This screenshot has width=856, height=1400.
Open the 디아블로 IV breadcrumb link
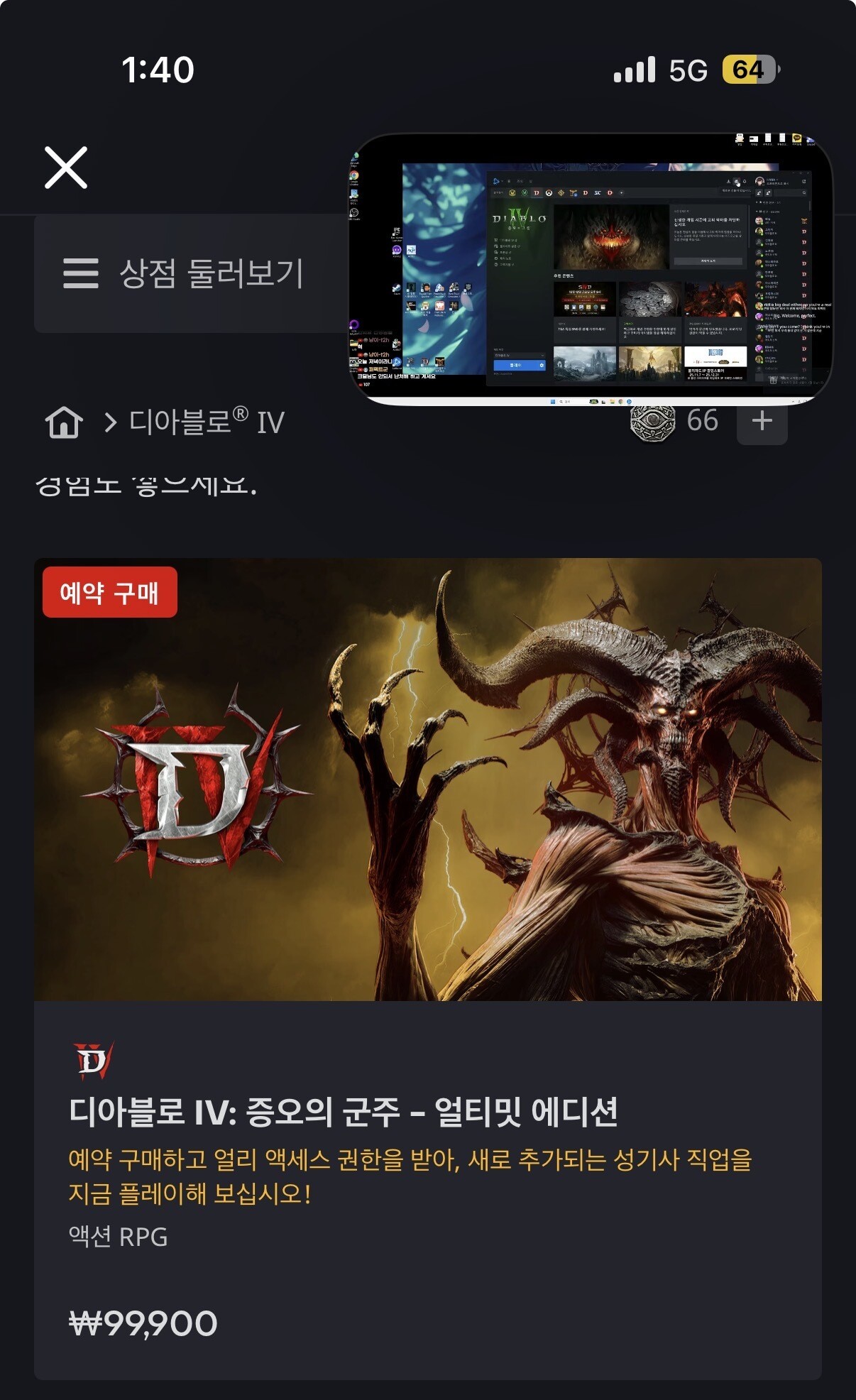pyautogui.click(x=207, y=422)
